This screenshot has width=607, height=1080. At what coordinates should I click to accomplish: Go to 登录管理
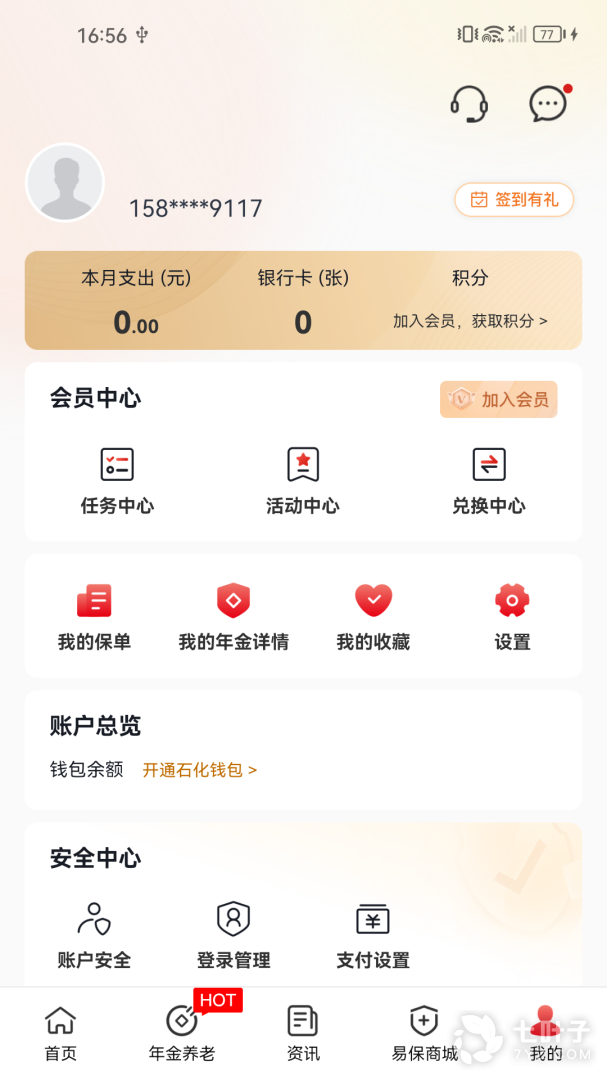coord(233,934)
